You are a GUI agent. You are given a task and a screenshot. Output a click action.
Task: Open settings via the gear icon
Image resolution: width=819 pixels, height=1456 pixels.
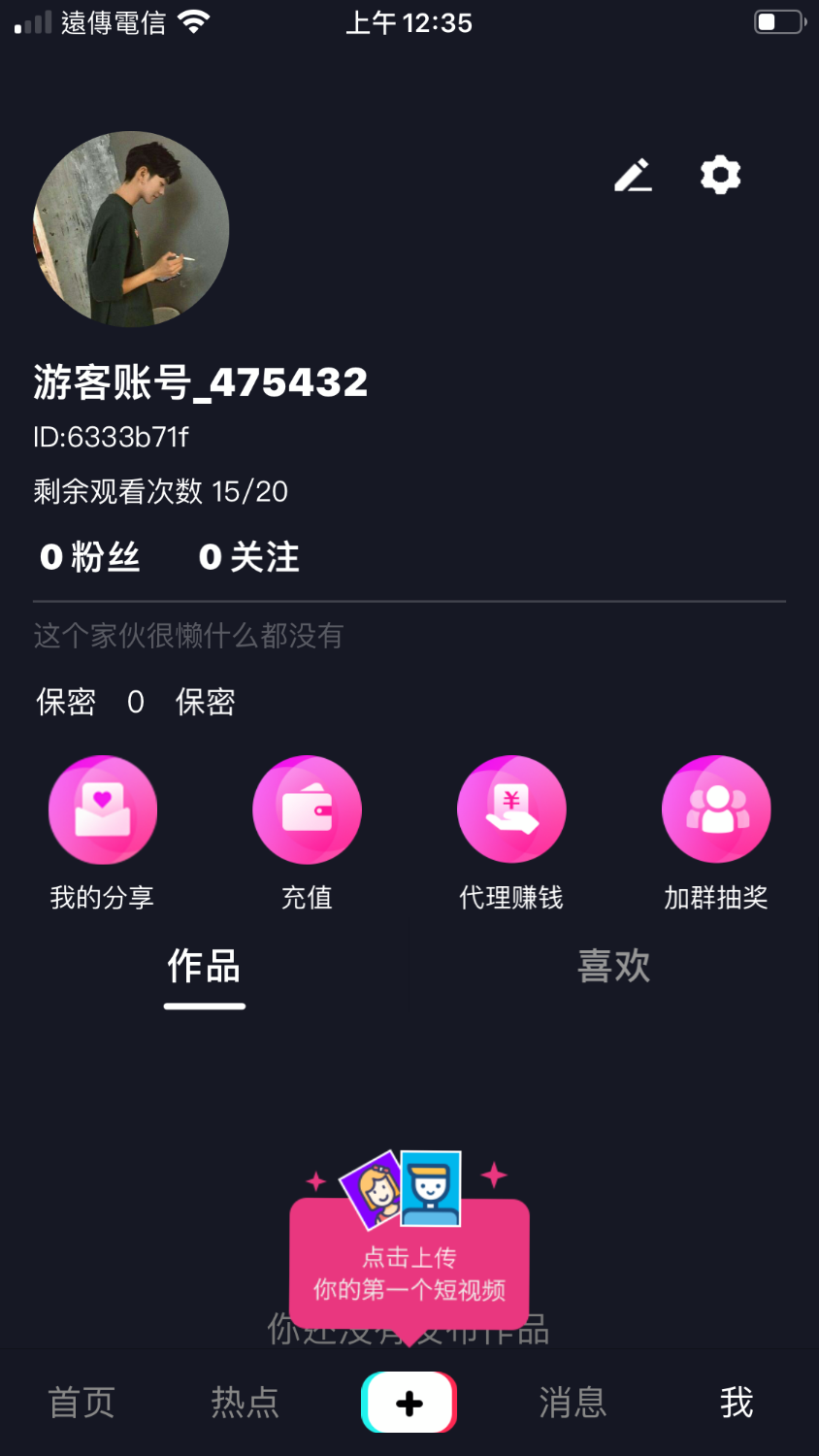(720, 176)
